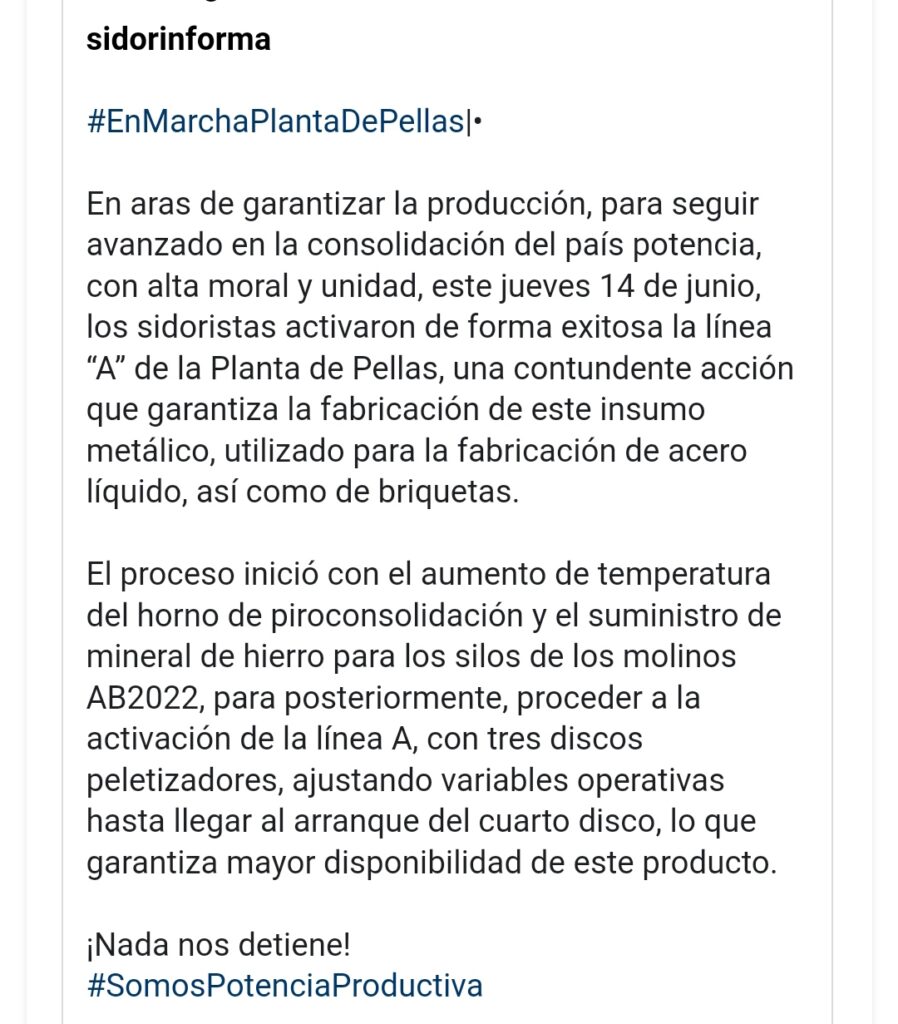Open the #EnMarchaPlantaDePellas hashtag
Image resolution: width=898 pixels, height=1024 pixels.
coord(276,122)
